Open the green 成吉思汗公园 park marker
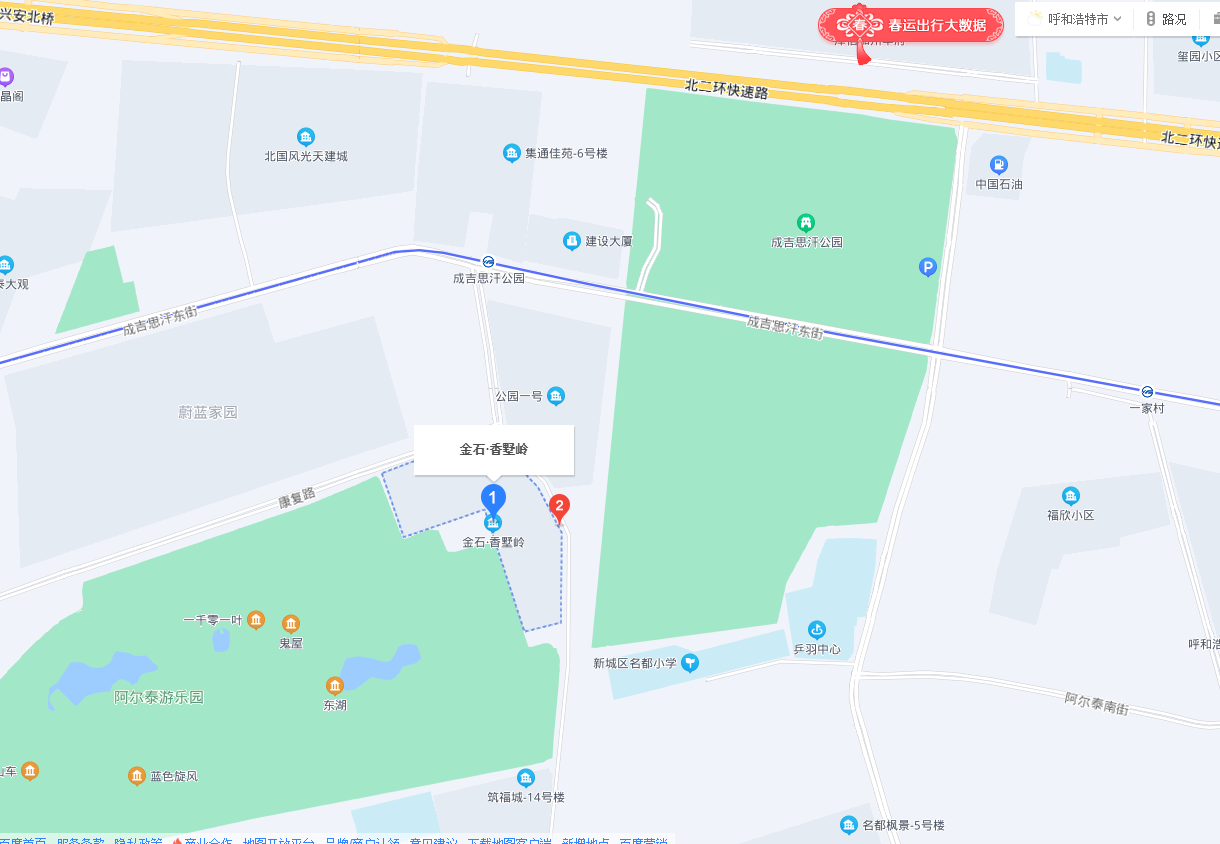This screenshot has width=1220, height=844. pyautogui.click(x=806, y=222)
